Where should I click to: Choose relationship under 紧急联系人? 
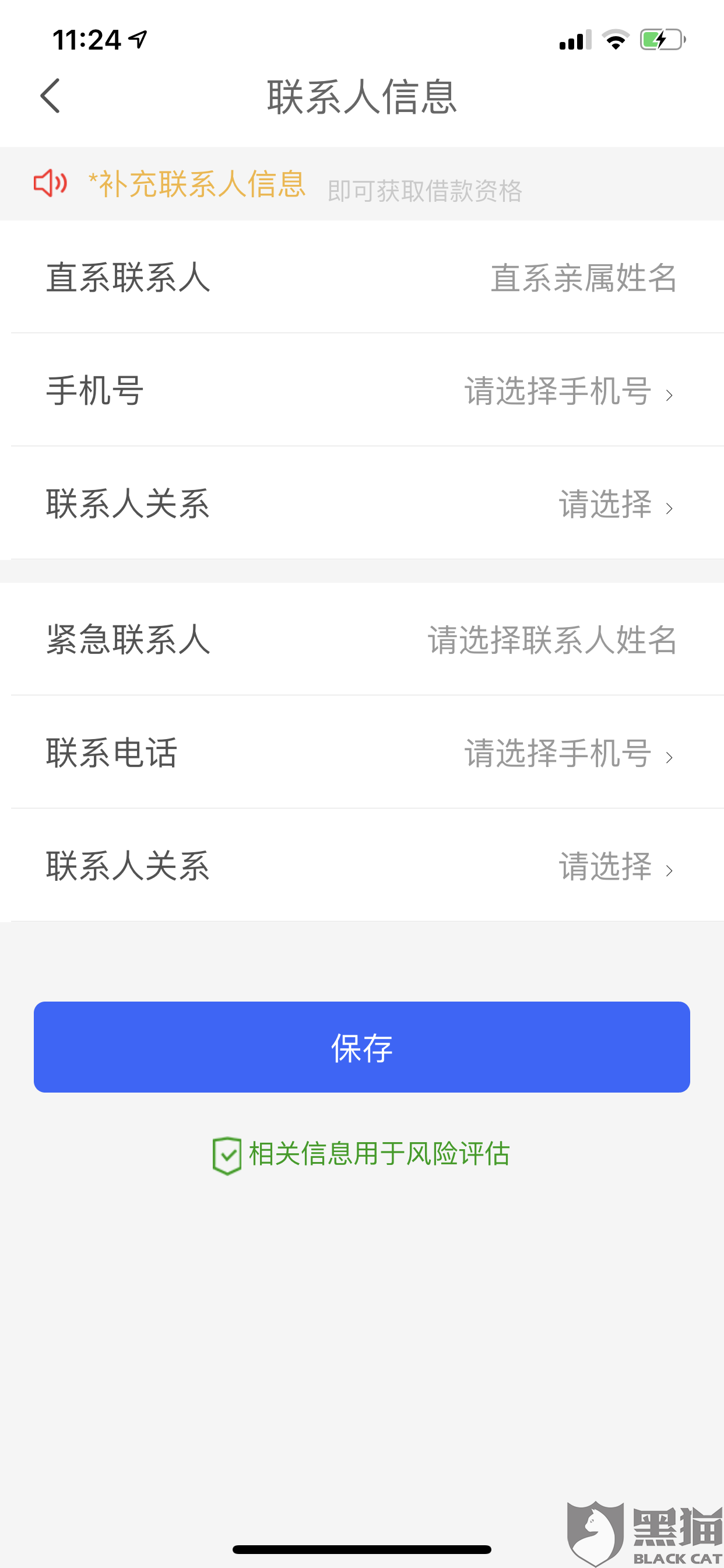click(x=614, y=866)
